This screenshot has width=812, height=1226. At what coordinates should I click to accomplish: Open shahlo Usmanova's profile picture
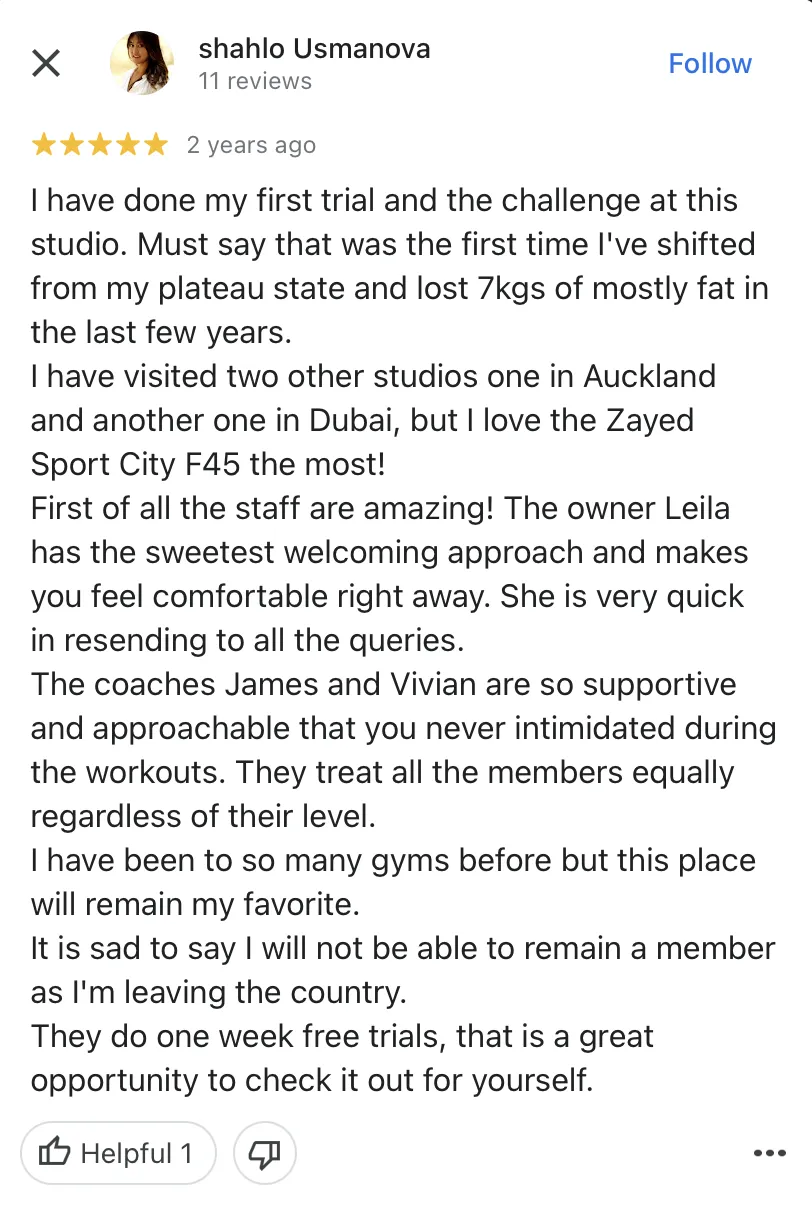pyautogui.click(x=142, y=64)
